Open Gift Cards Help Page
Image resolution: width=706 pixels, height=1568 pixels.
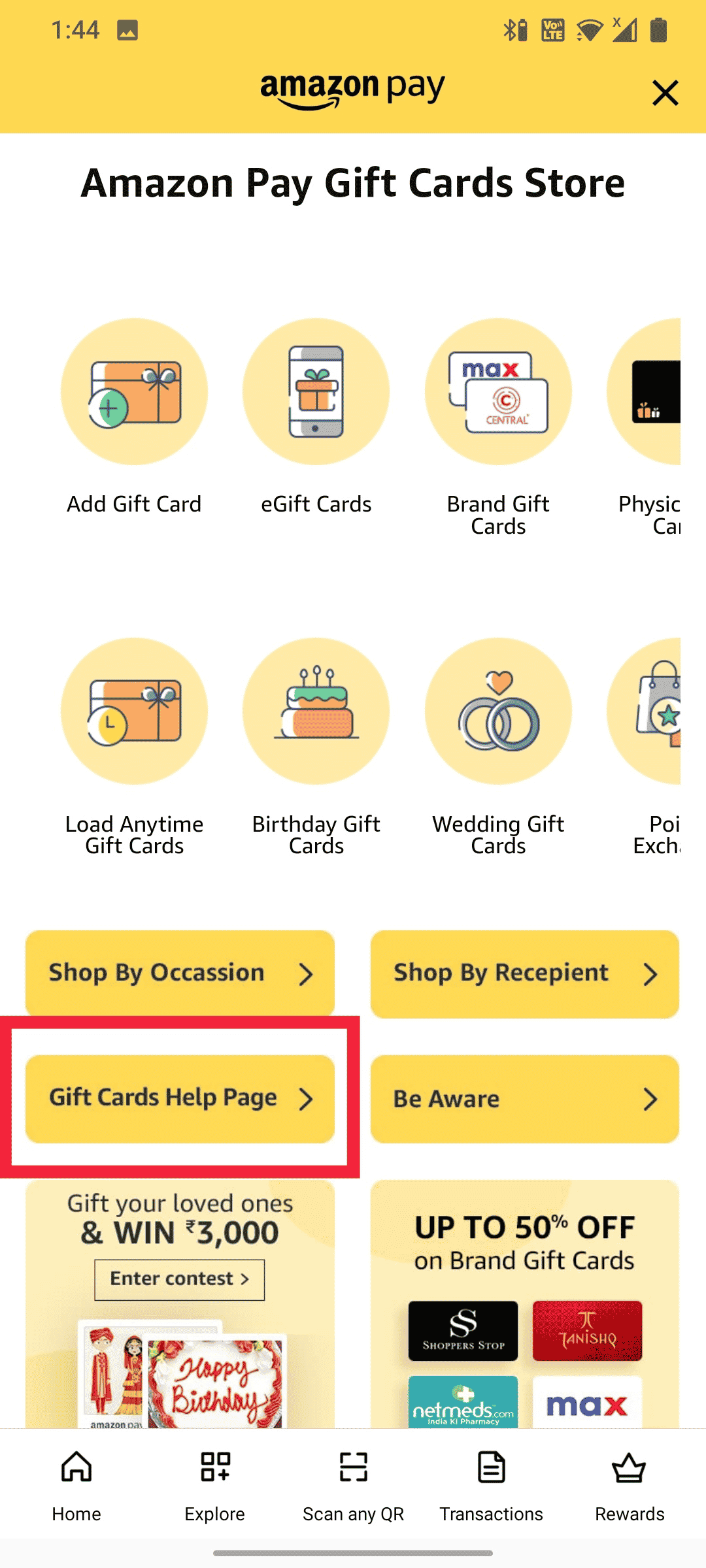click(180, 1098)
